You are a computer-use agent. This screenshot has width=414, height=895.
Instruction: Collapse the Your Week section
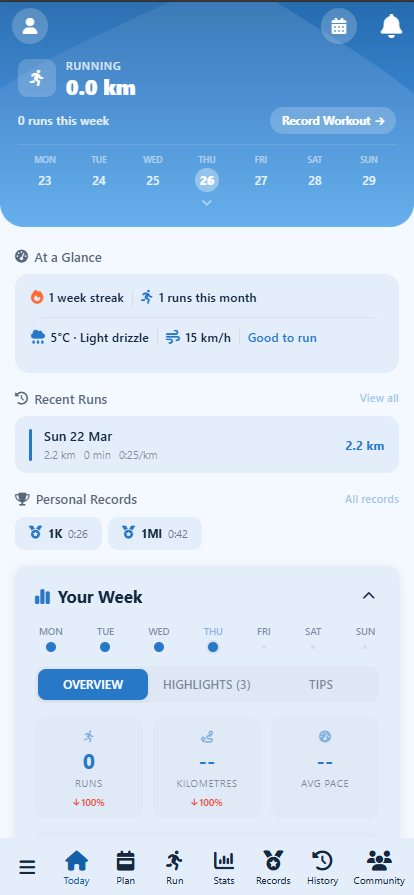click(369, 596)
